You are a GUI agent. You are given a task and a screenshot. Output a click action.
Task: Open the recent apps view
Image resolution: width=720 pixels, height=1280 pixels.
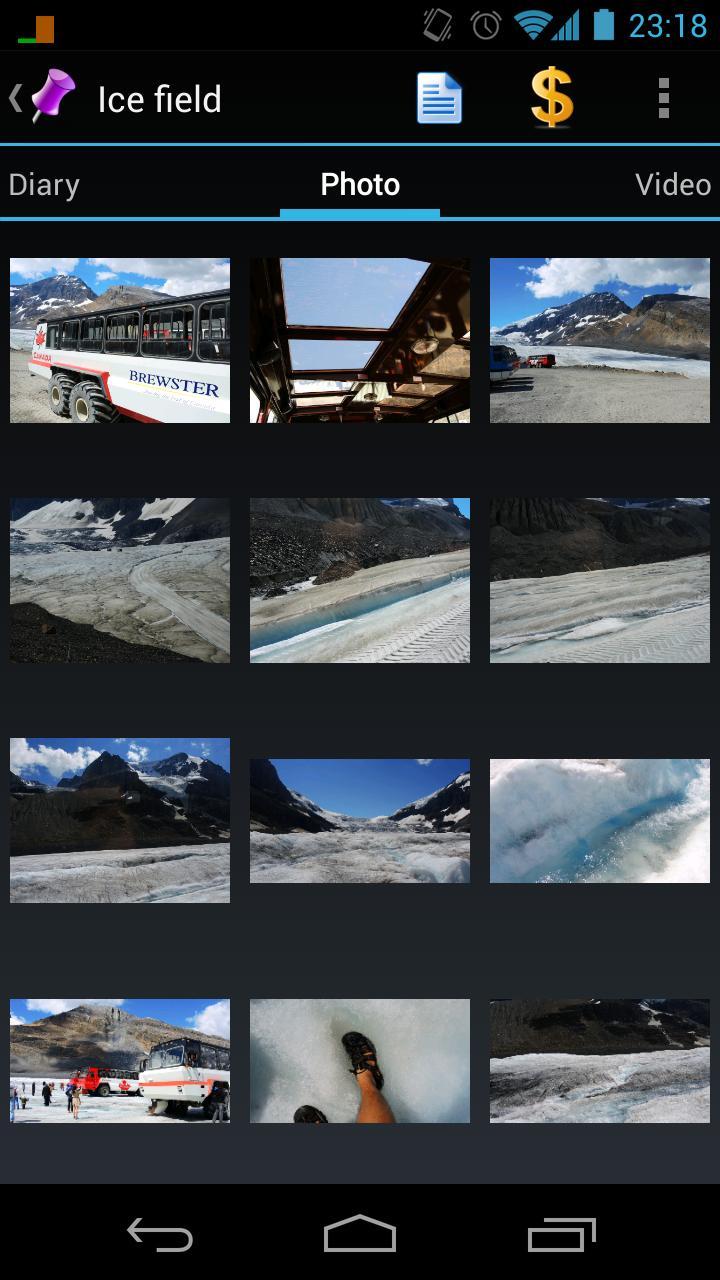pyautogui.click(x=561, y=1235)
